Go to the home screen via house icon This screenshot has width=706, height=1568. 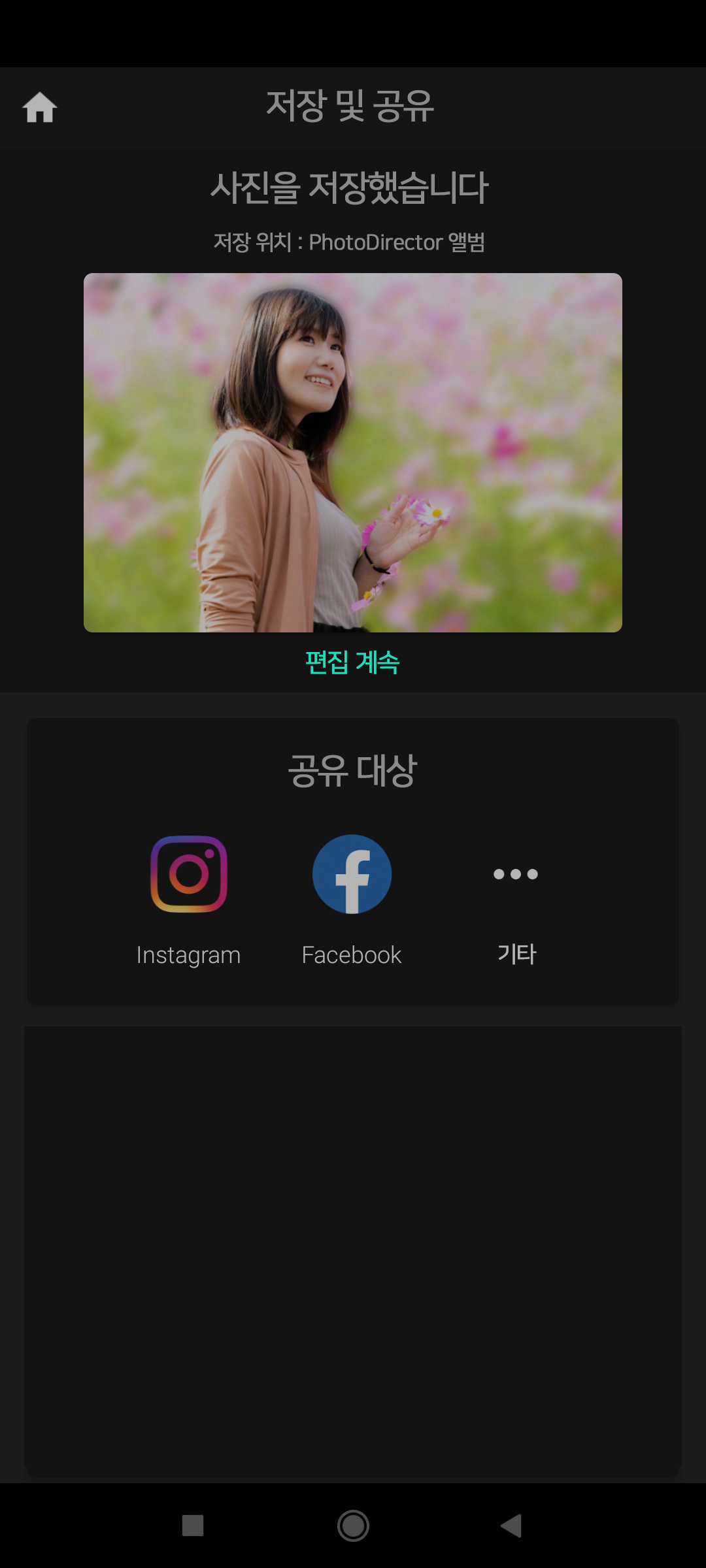(x=40, y=107)
